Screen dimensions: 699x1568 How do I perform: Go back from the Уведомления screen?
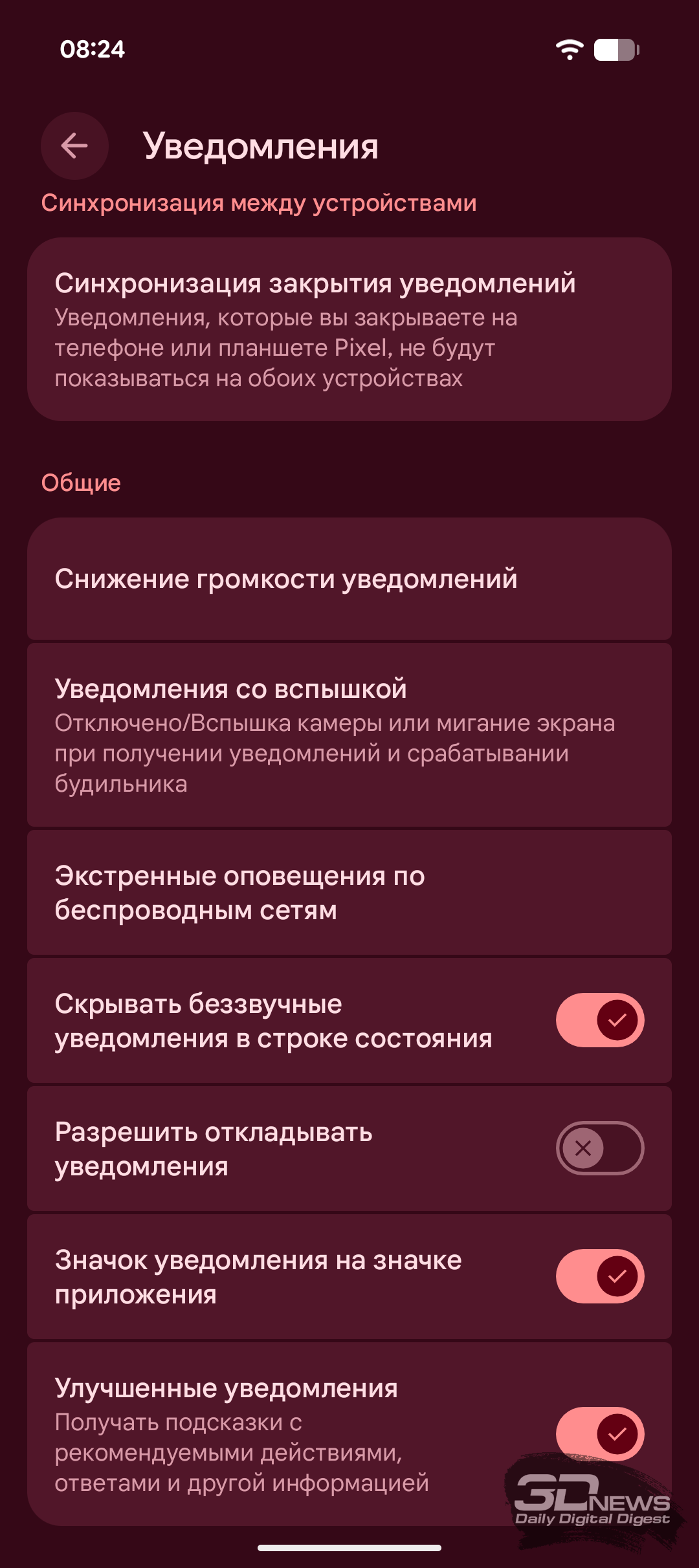(74, 146)
